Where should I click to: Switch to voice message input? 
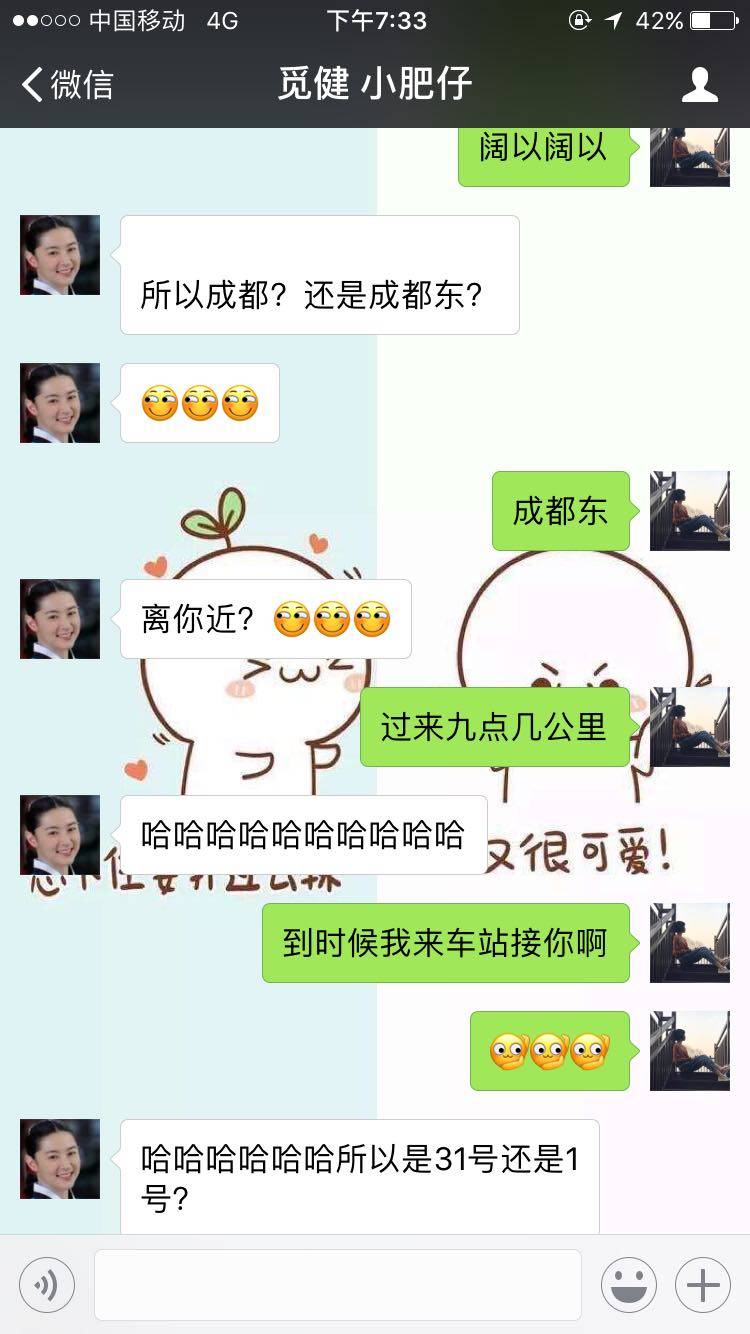point(46,1285)
